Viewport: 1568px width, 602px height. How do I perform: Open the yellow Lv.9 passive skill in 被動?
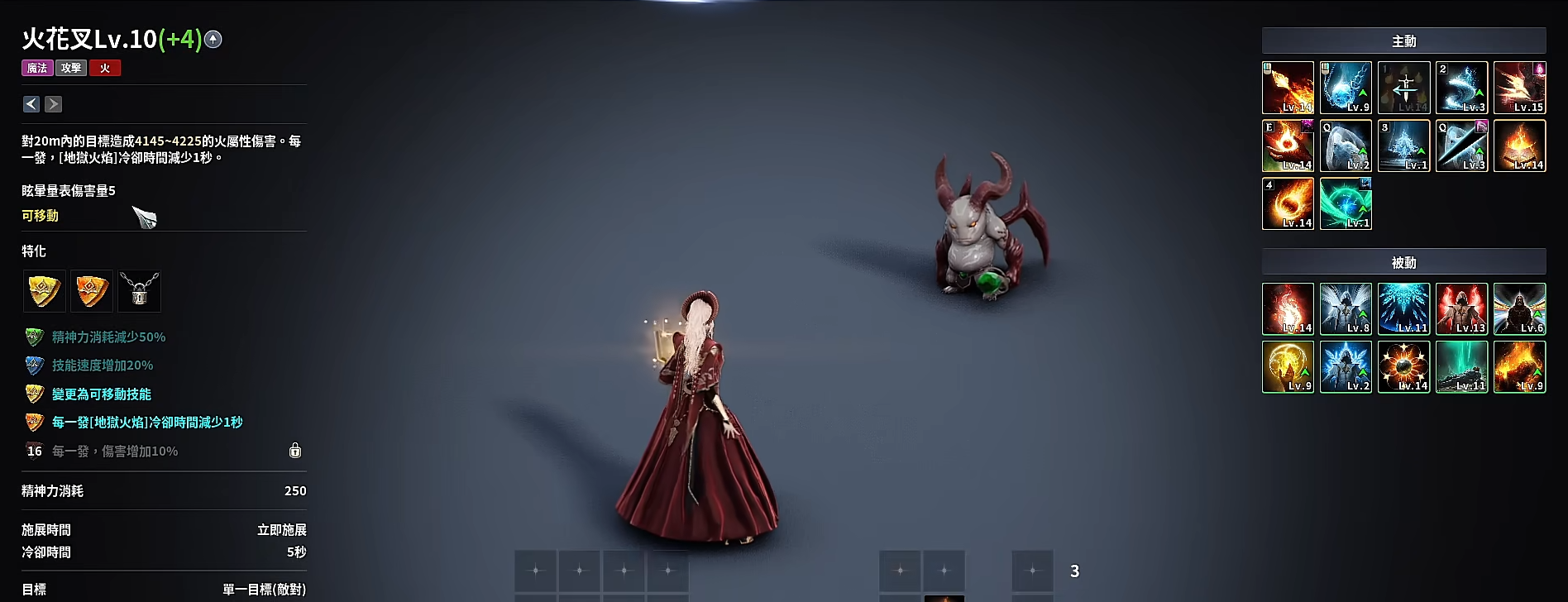1288,366
